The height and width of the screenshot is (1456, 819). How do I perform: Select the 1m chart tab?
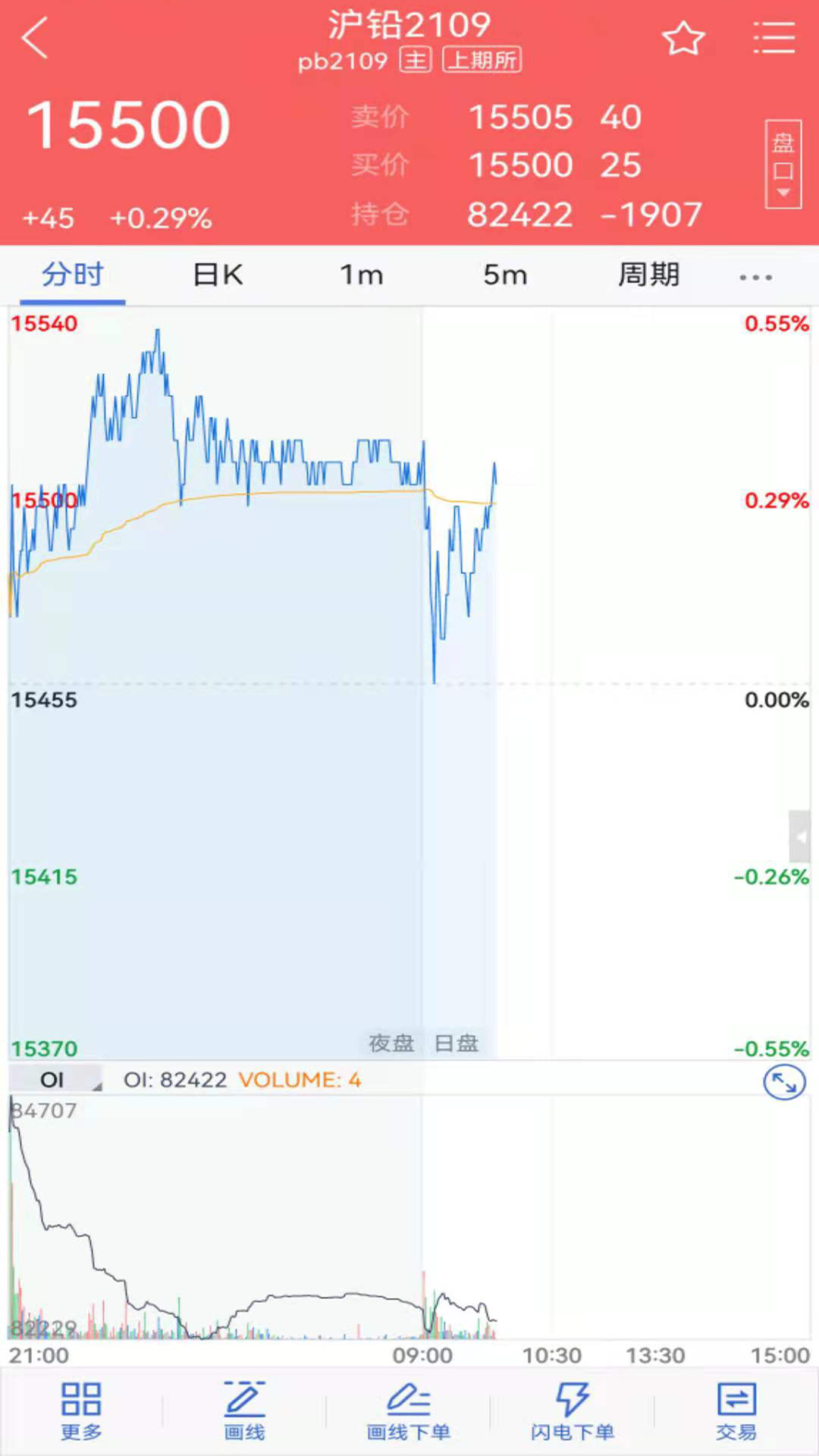361,275
